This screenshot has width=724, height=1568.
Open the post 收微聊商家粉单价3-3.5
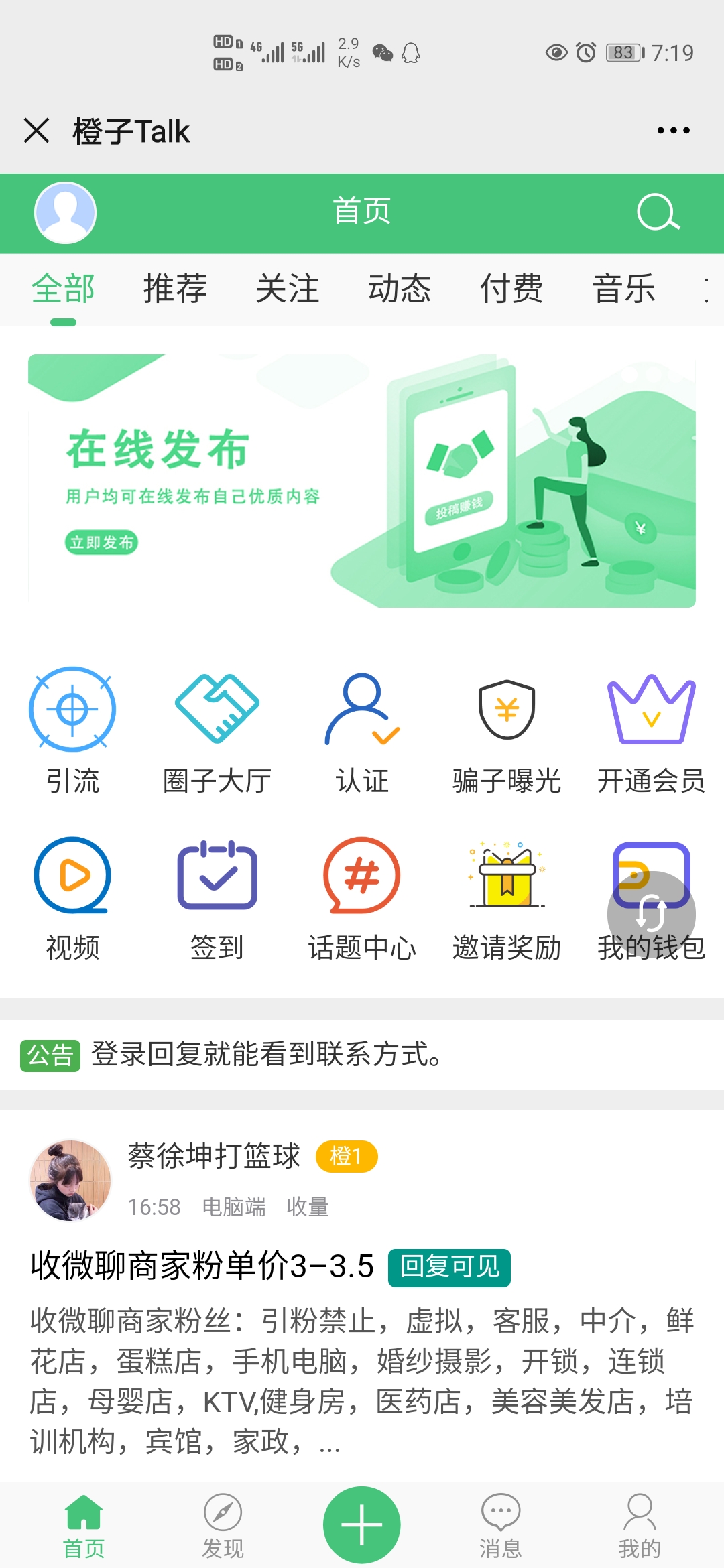[202, 1266]
